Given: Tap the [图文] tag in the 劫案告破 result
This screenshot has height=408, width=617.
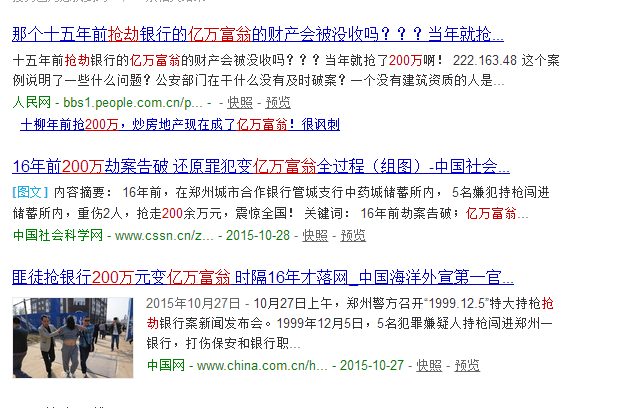Looking at the screenshot, I should click(30, 191).
